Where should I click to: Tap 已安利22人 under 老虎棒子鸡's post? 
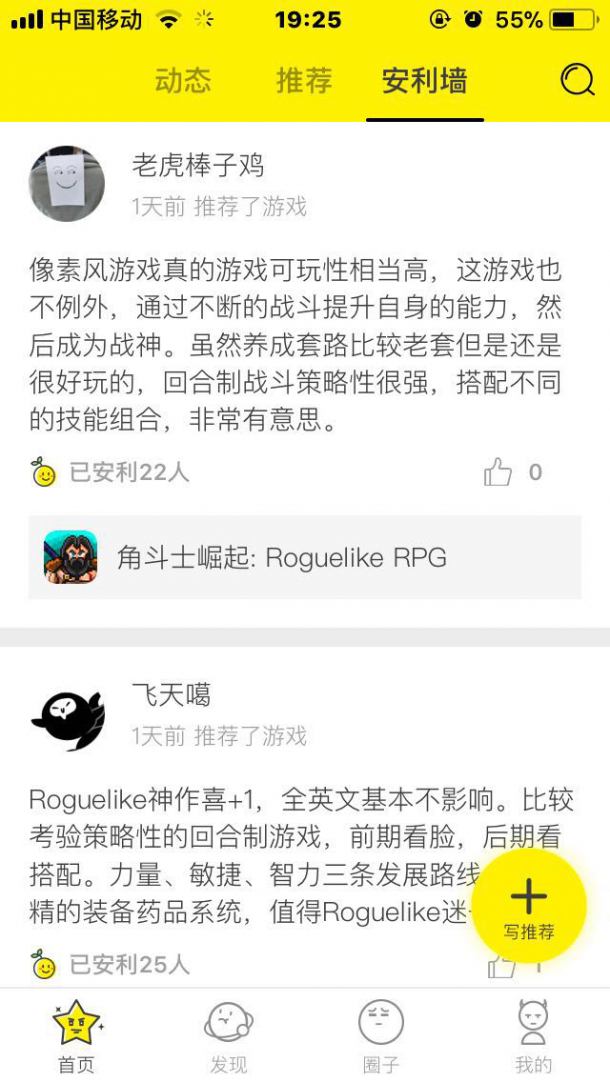111,472
